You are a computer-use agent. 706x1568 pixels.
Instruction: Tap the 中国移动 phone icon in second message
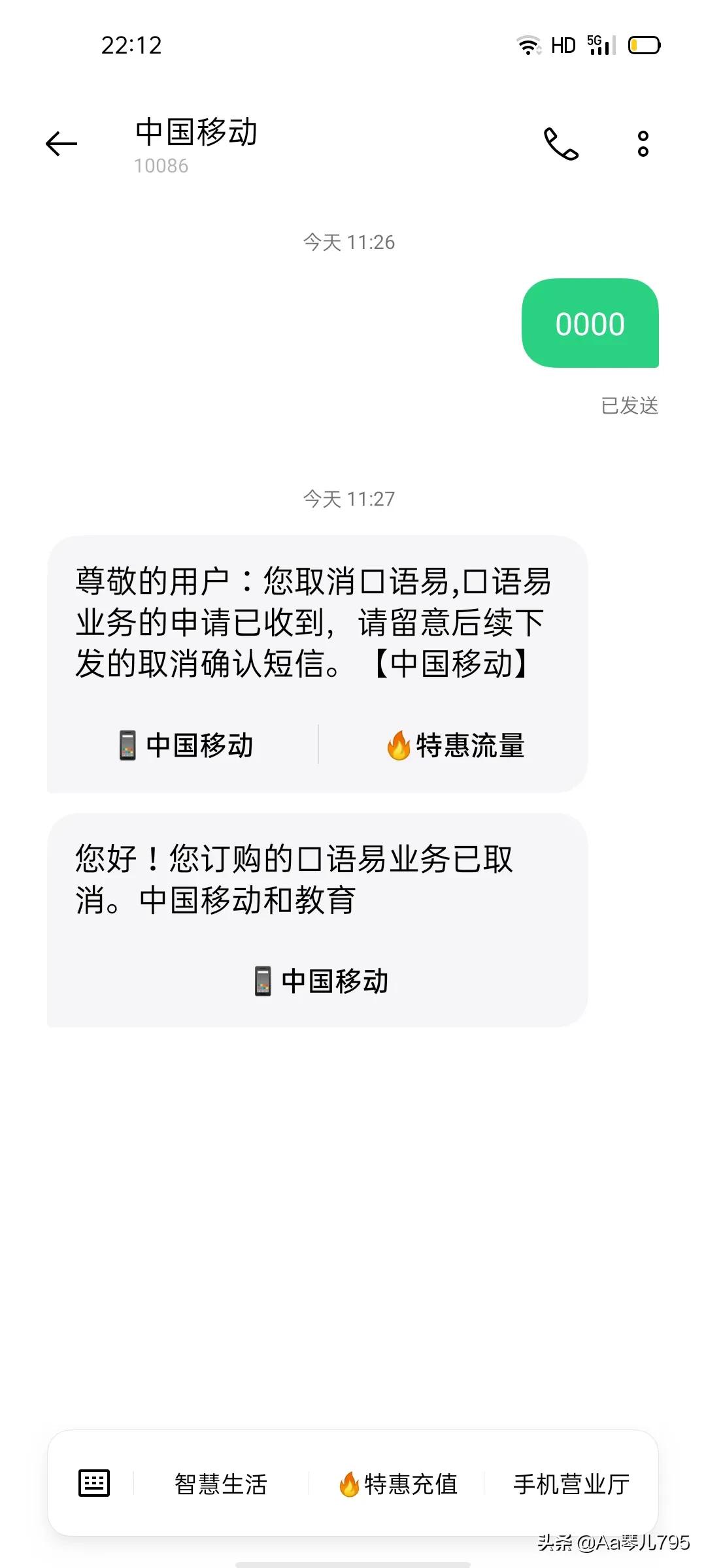(263, 980)
